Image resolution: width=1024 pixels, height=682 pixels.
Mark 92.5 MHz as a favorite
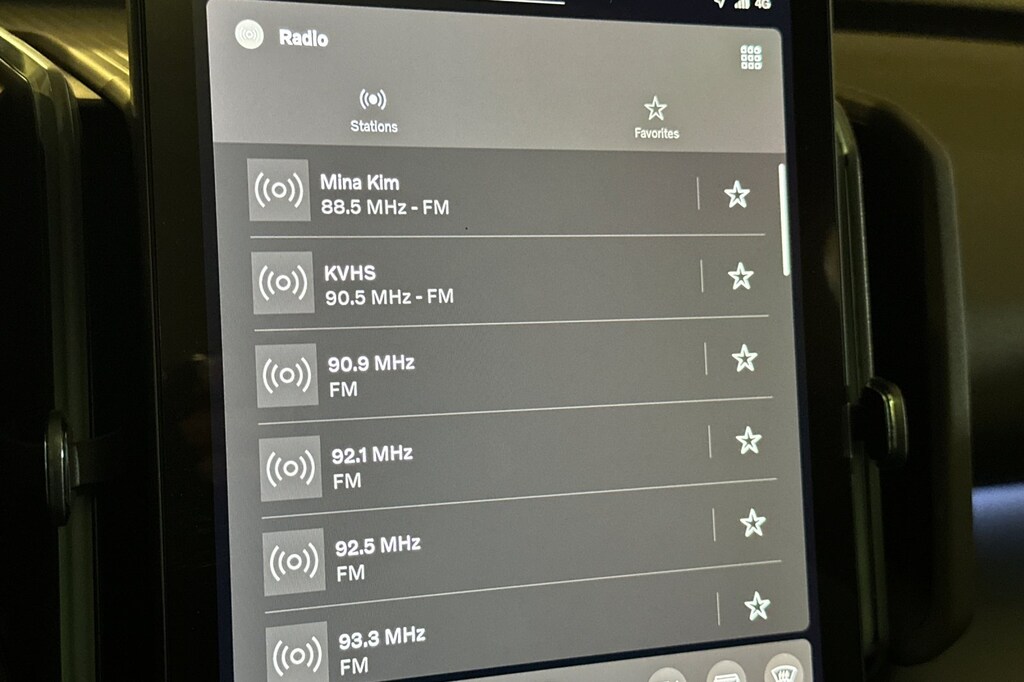[753, 522]
